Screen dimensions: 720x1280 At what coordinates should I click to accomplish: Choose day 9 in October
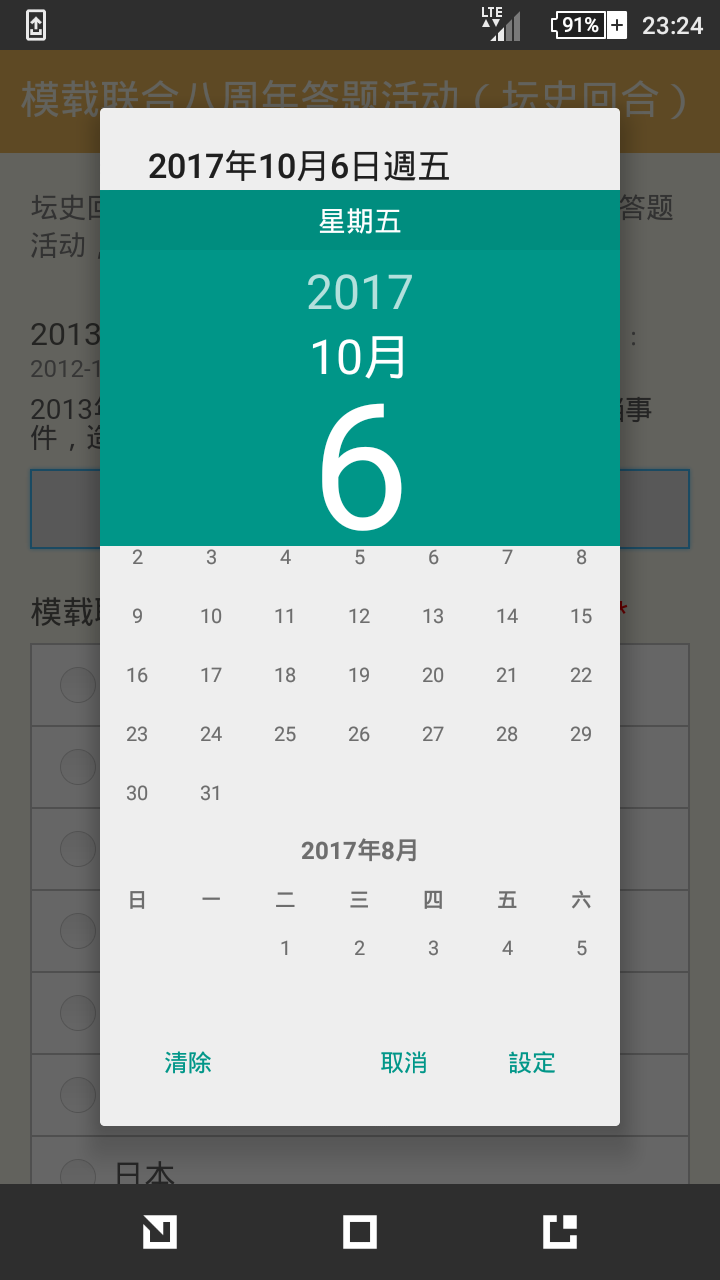137,616
